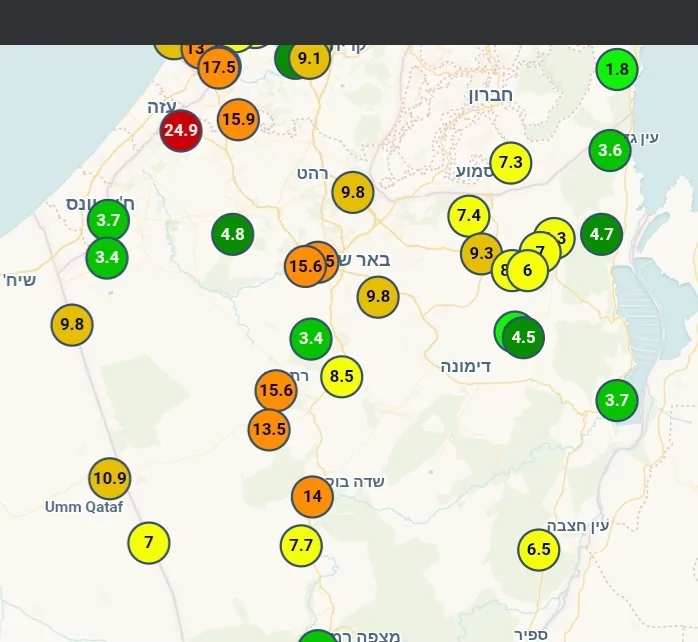Image resolution: width=698 pixels, height=642 pixels.
Task: Tap the dark green 4.7 marker
Action: click(x=601, y=235)
